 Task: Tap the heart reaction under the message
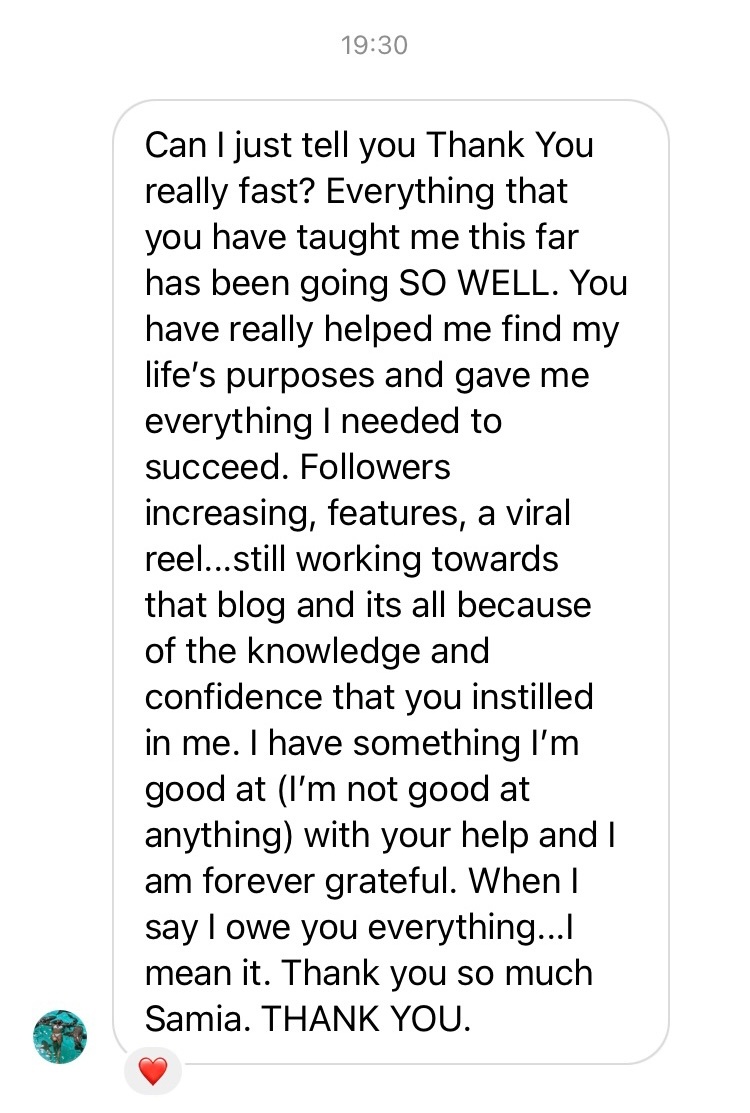coord(153,1071)
